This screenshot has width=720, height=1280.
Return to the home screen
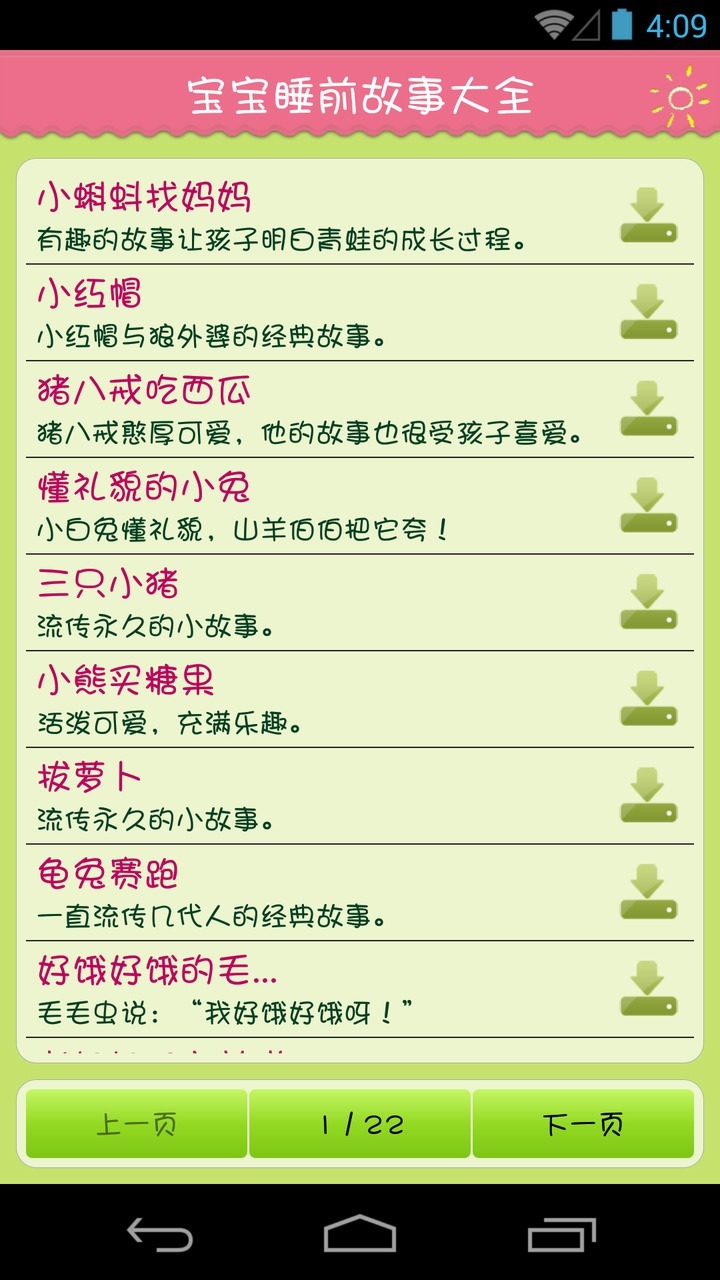pos(360,1234)
